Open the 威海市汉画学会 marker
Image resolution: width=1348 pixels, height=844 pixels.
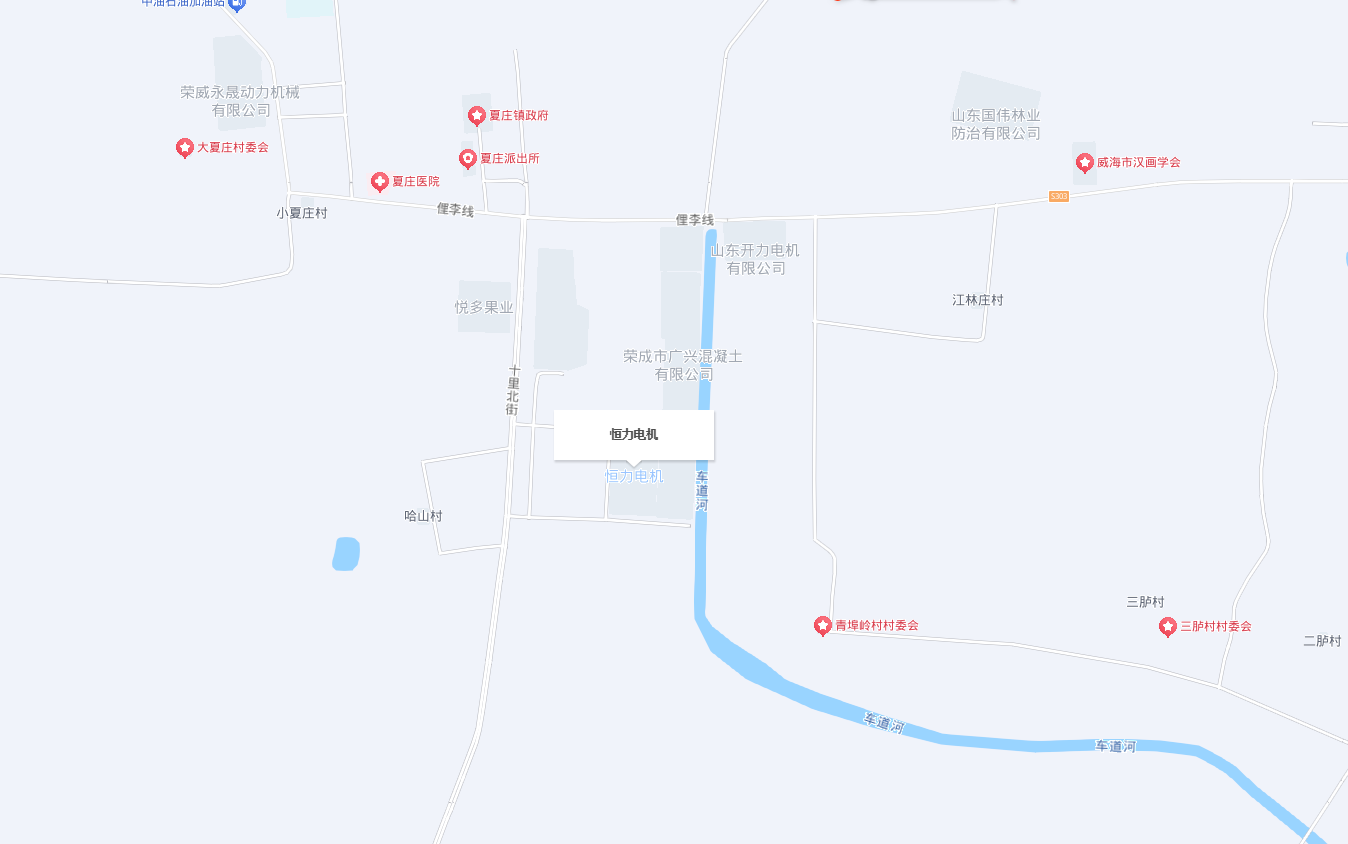[1085, 162]
